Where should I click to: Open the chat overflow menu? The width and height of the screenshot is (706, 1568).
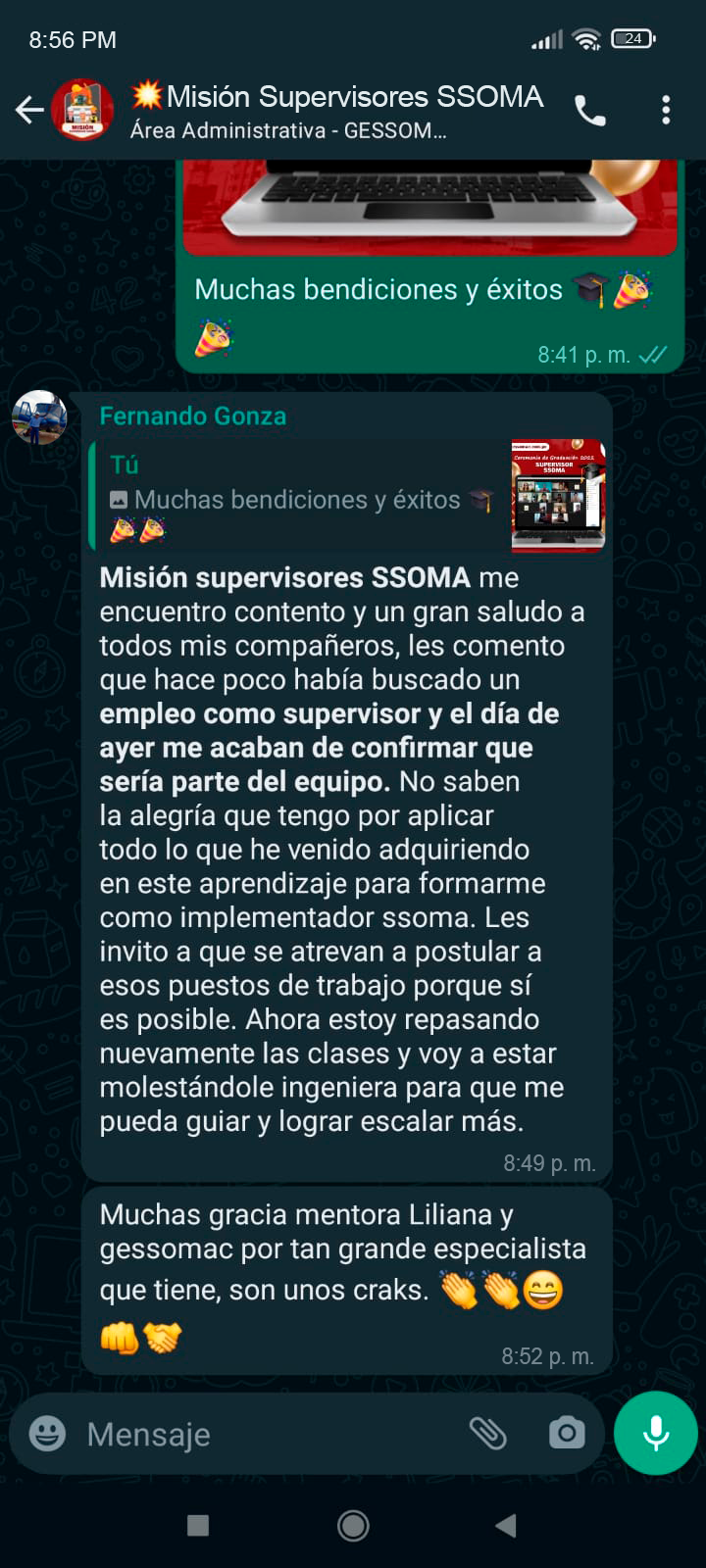666,110
